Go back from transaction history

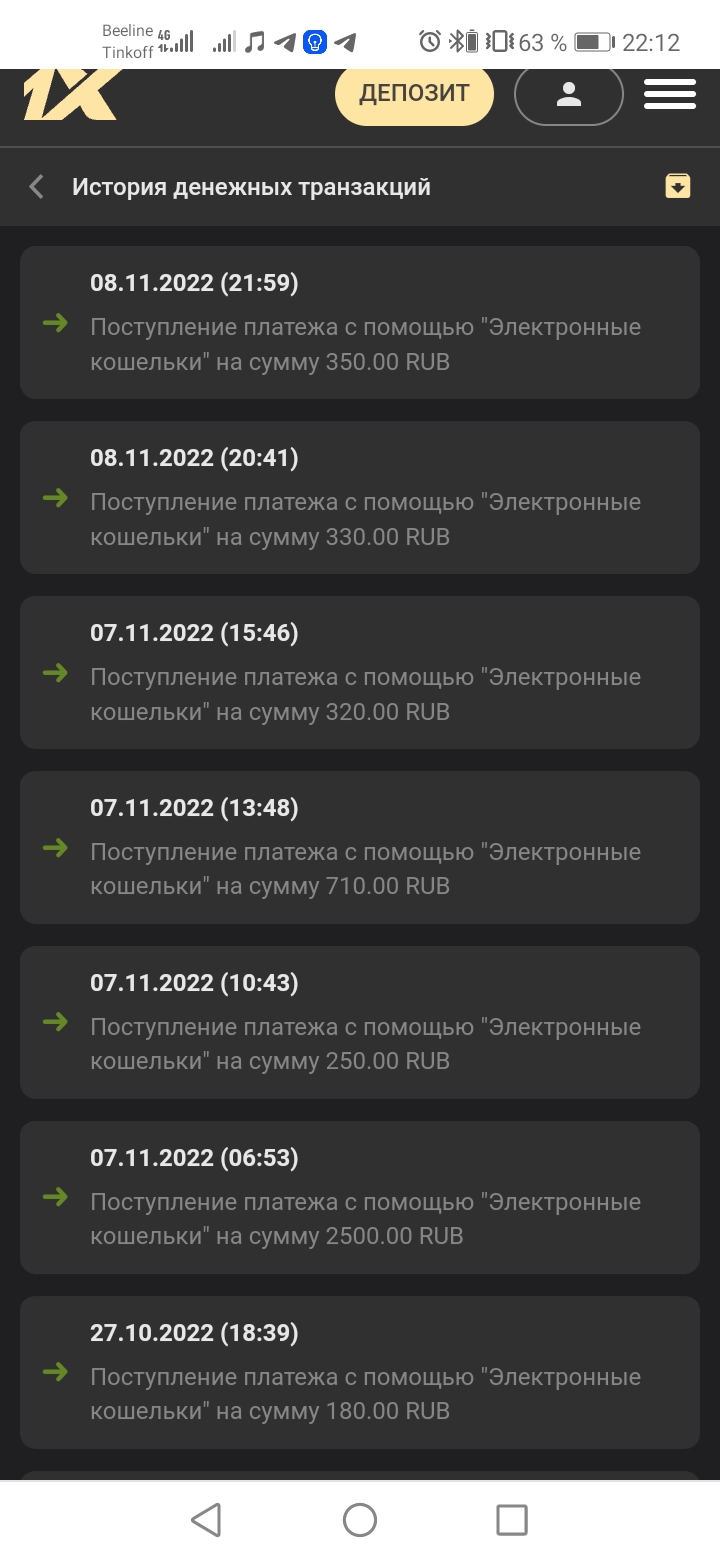click(37, 187)
